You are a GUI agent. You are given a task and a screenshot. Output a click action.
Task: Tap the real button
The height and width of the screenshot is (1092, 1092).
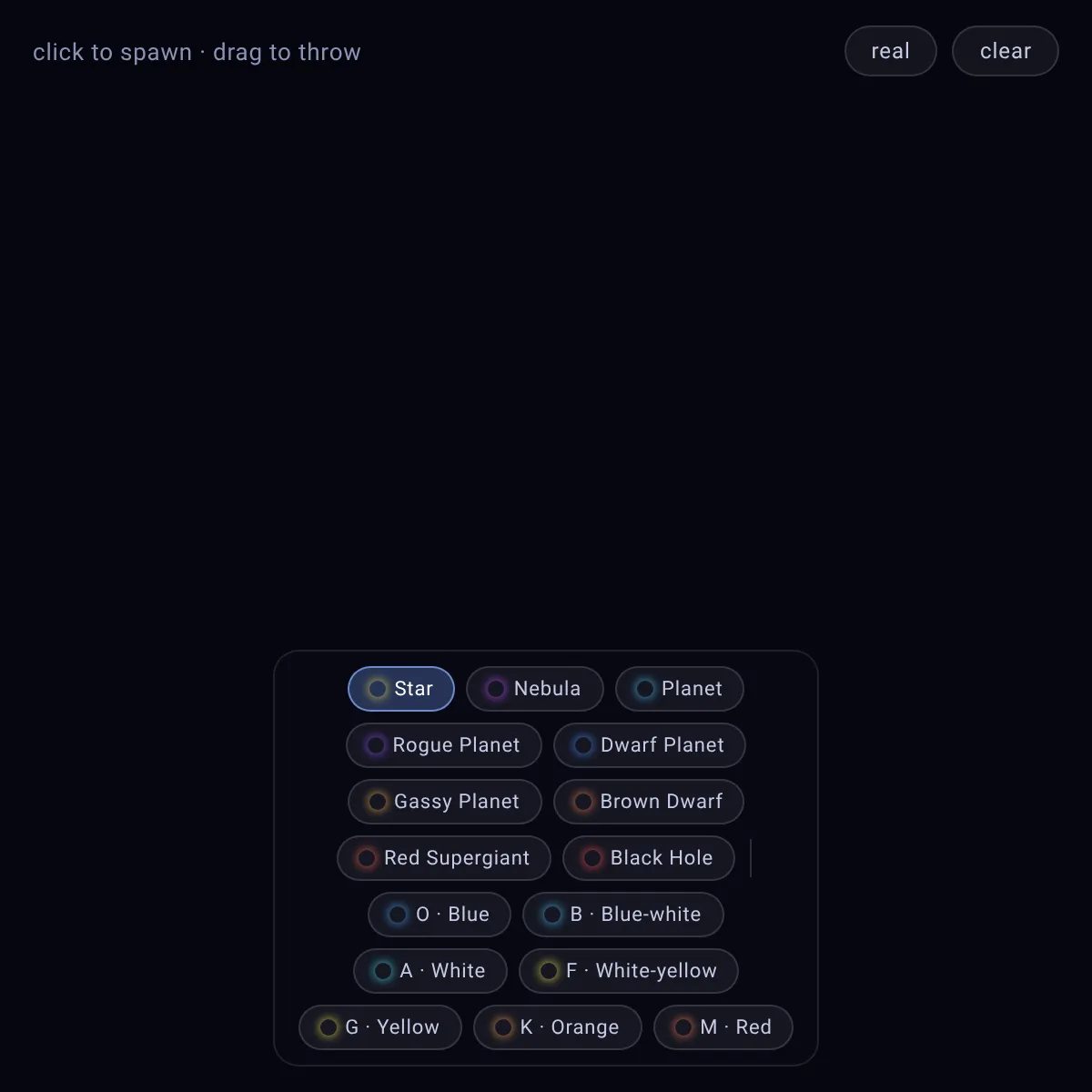[890, 51]
